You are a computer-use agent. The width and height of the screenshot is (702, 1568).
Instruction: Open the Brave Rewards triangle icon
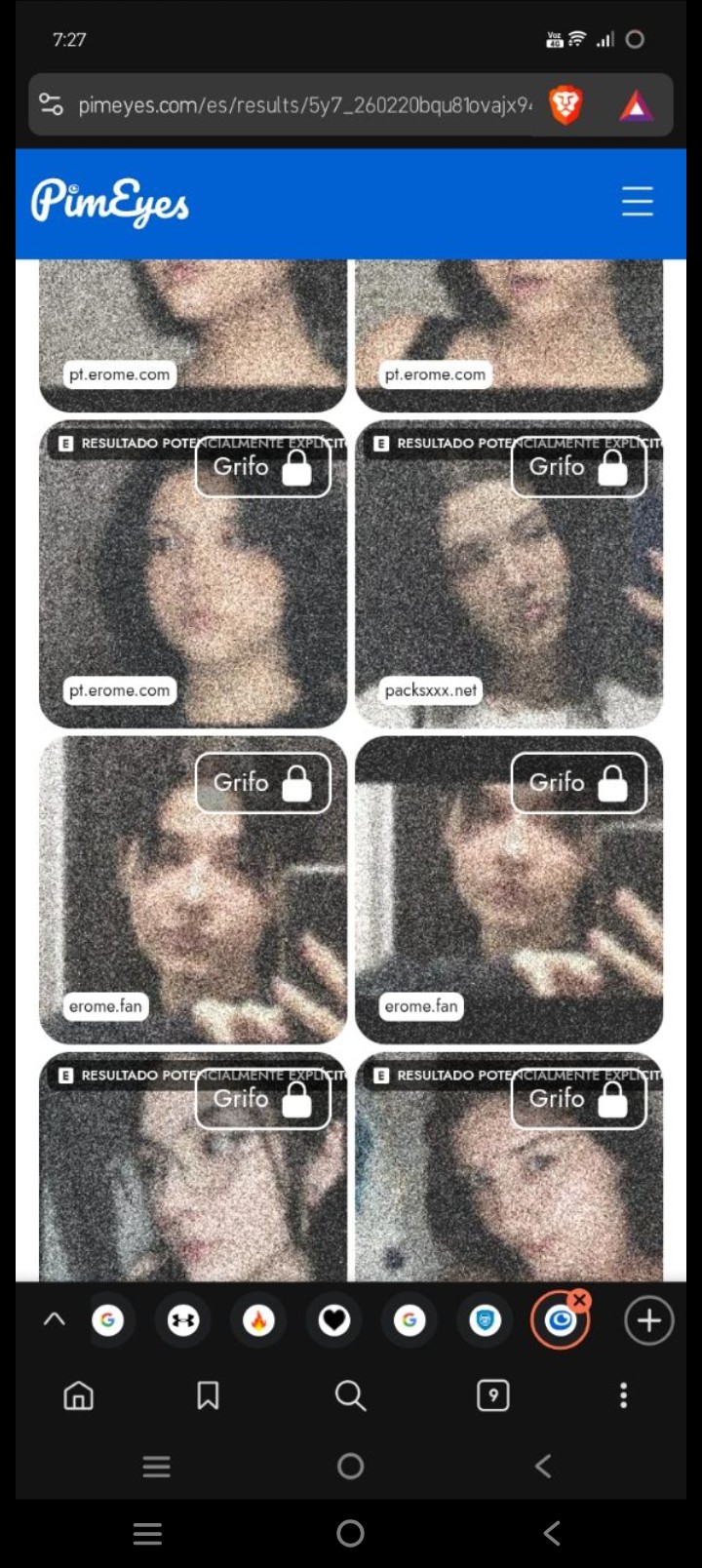636,105
